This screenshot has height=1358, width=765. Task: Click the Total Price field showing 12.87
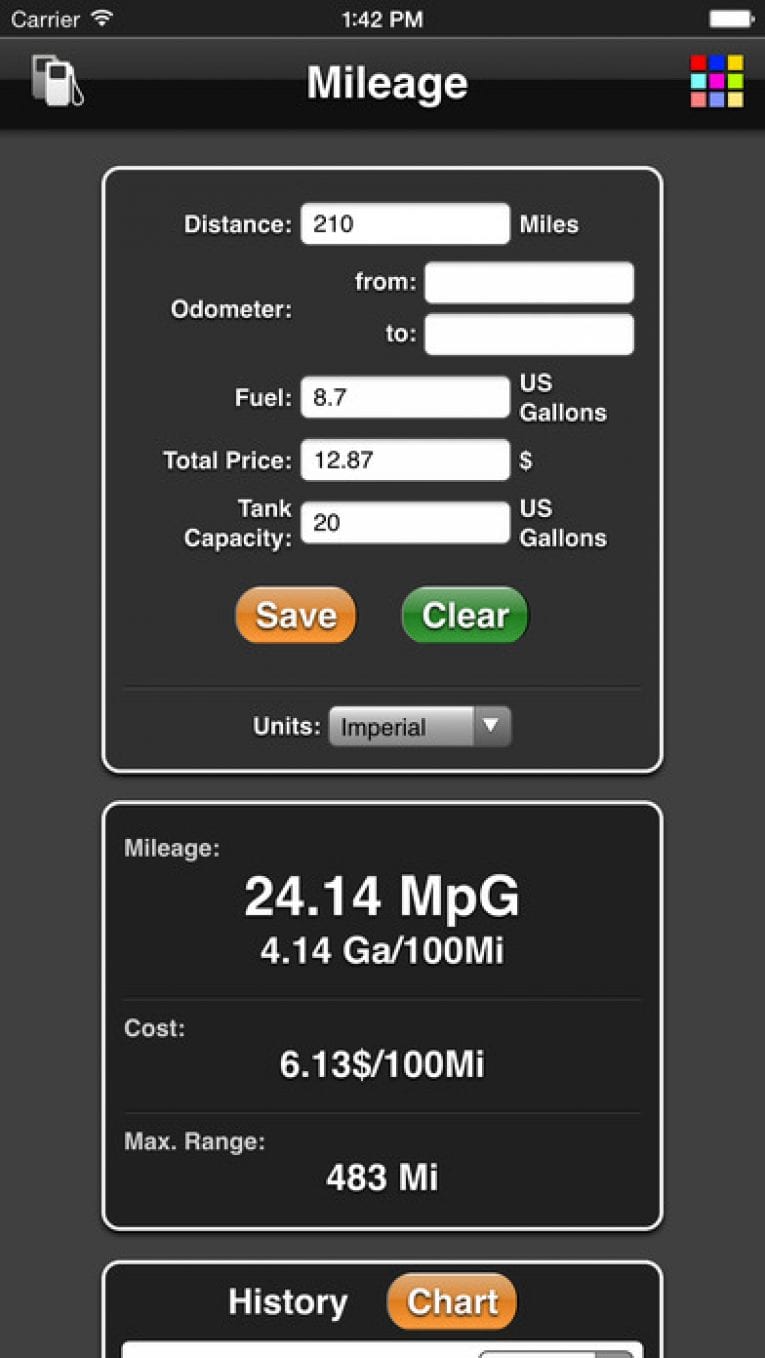coord(404,459)
